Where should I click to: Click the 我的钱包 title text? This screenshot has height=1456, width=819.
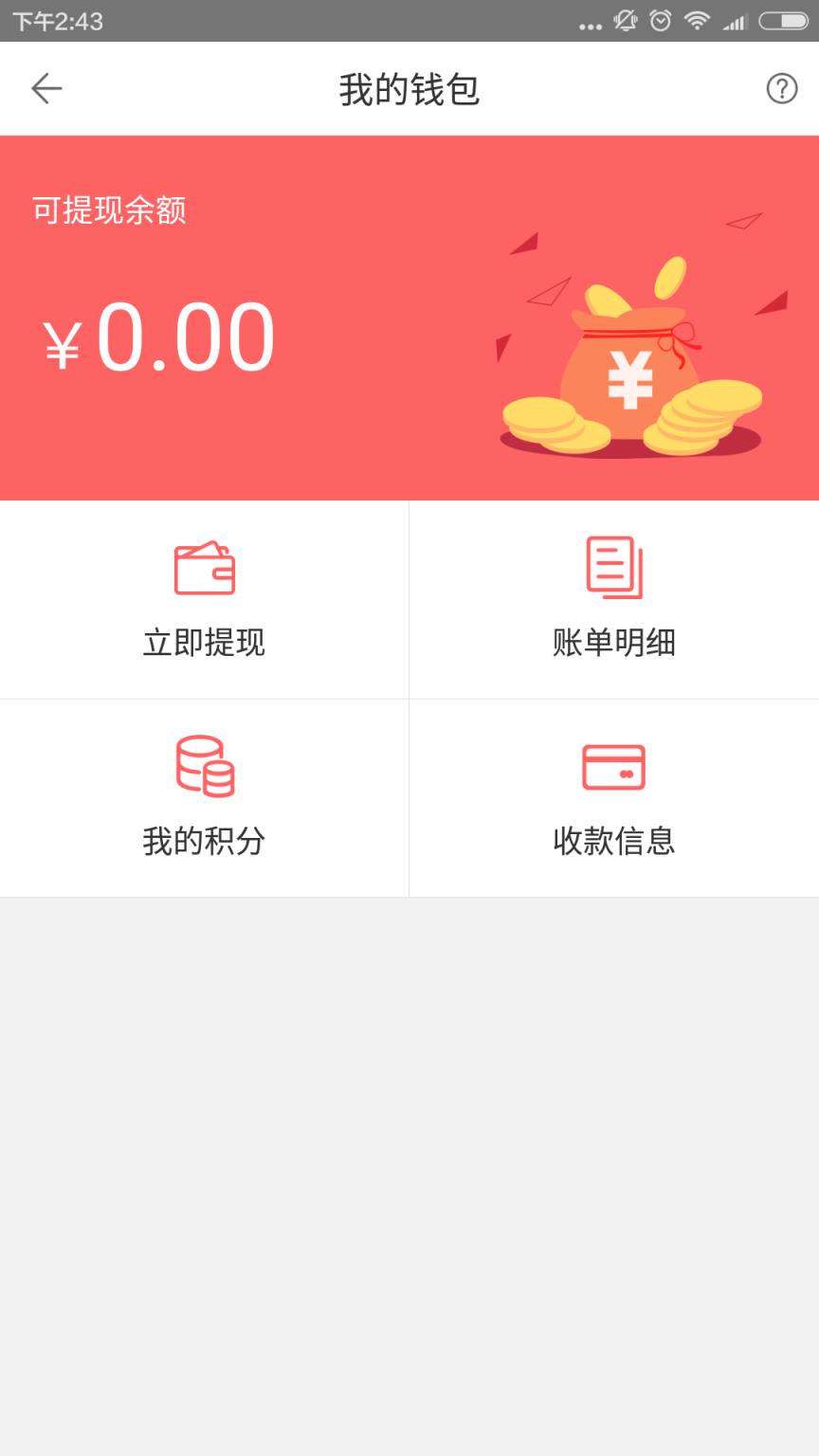point(409,86)
